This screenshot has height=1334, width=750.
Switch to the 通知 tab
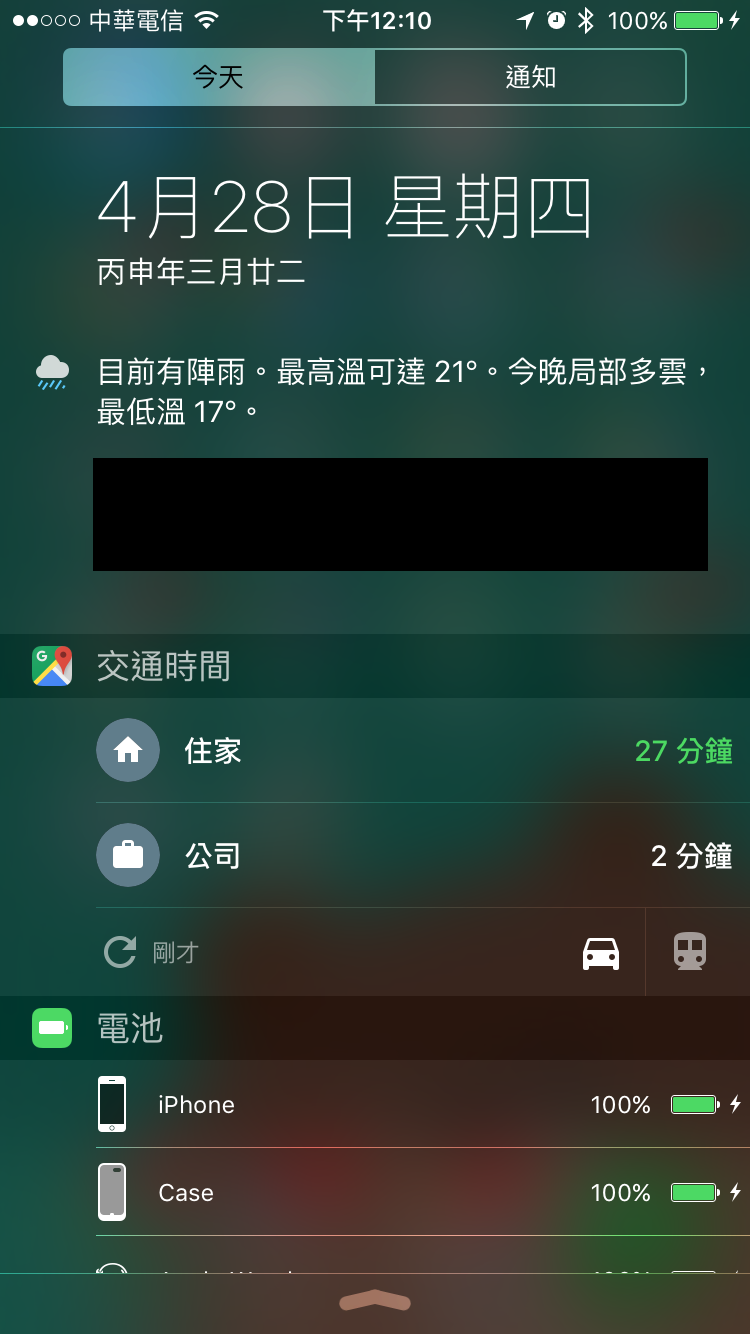[530, 77]
